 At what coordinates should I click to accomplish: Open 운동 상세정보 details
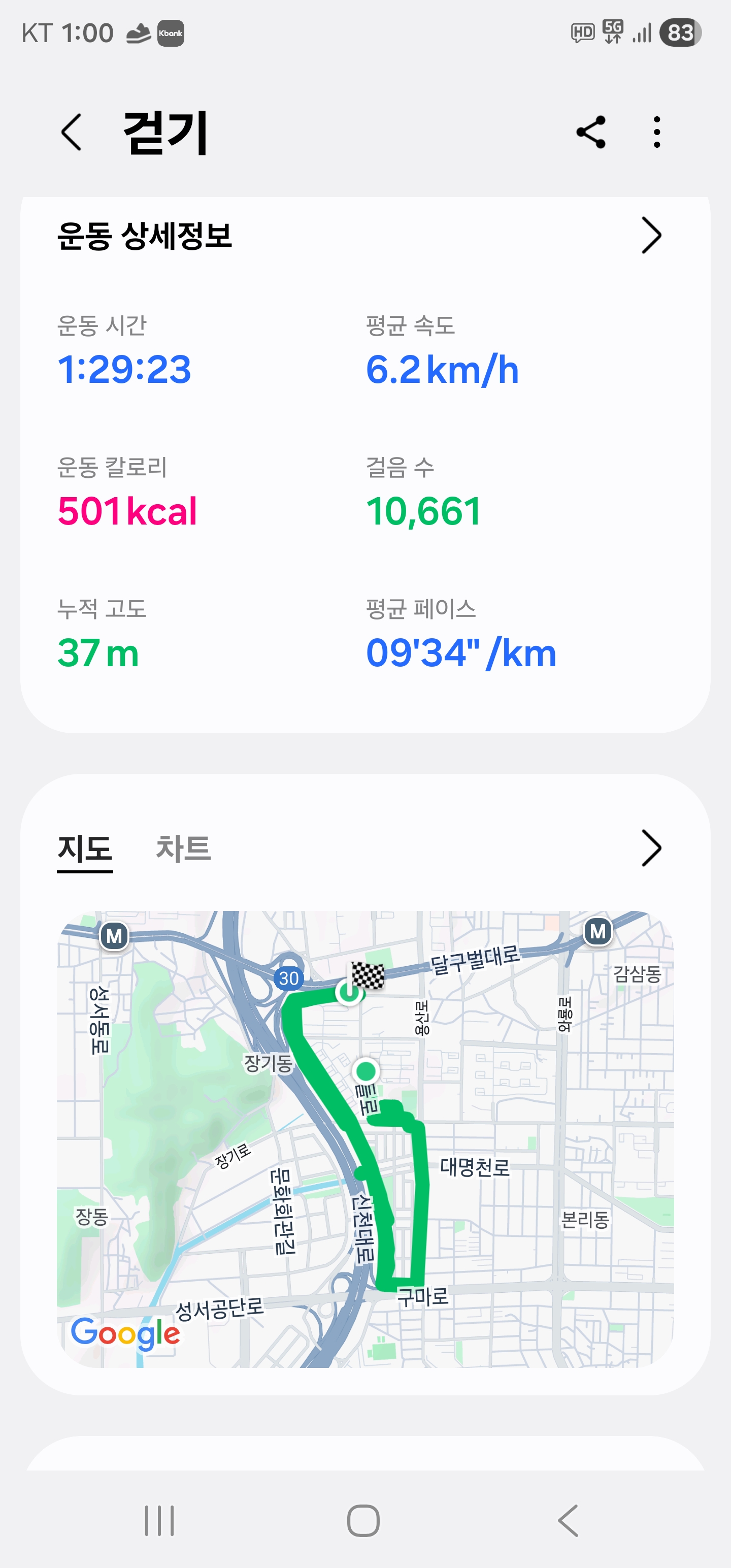pos(651,236)
